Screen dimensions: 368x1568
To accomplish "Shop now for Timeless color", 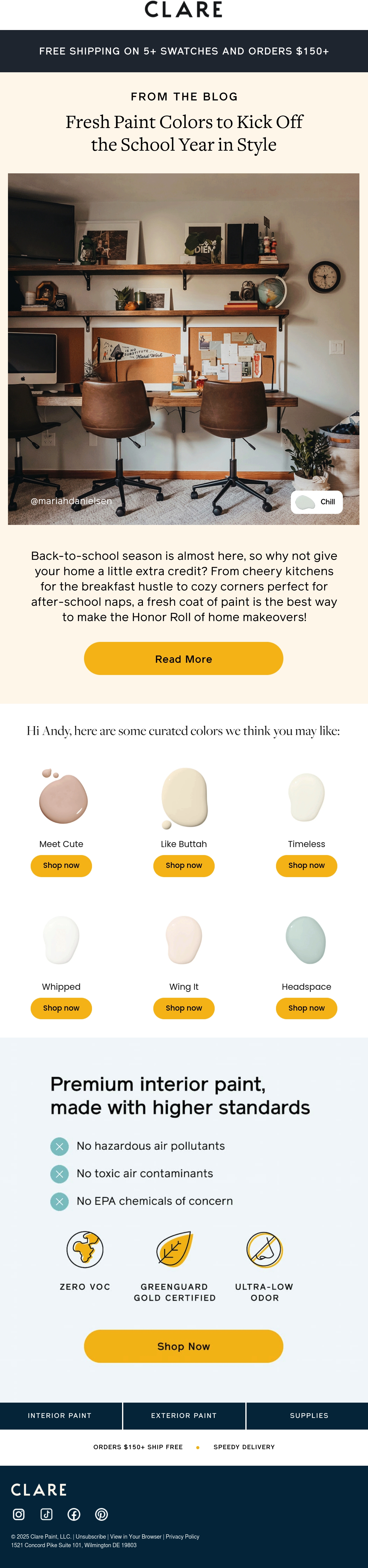I will [306, 865].
